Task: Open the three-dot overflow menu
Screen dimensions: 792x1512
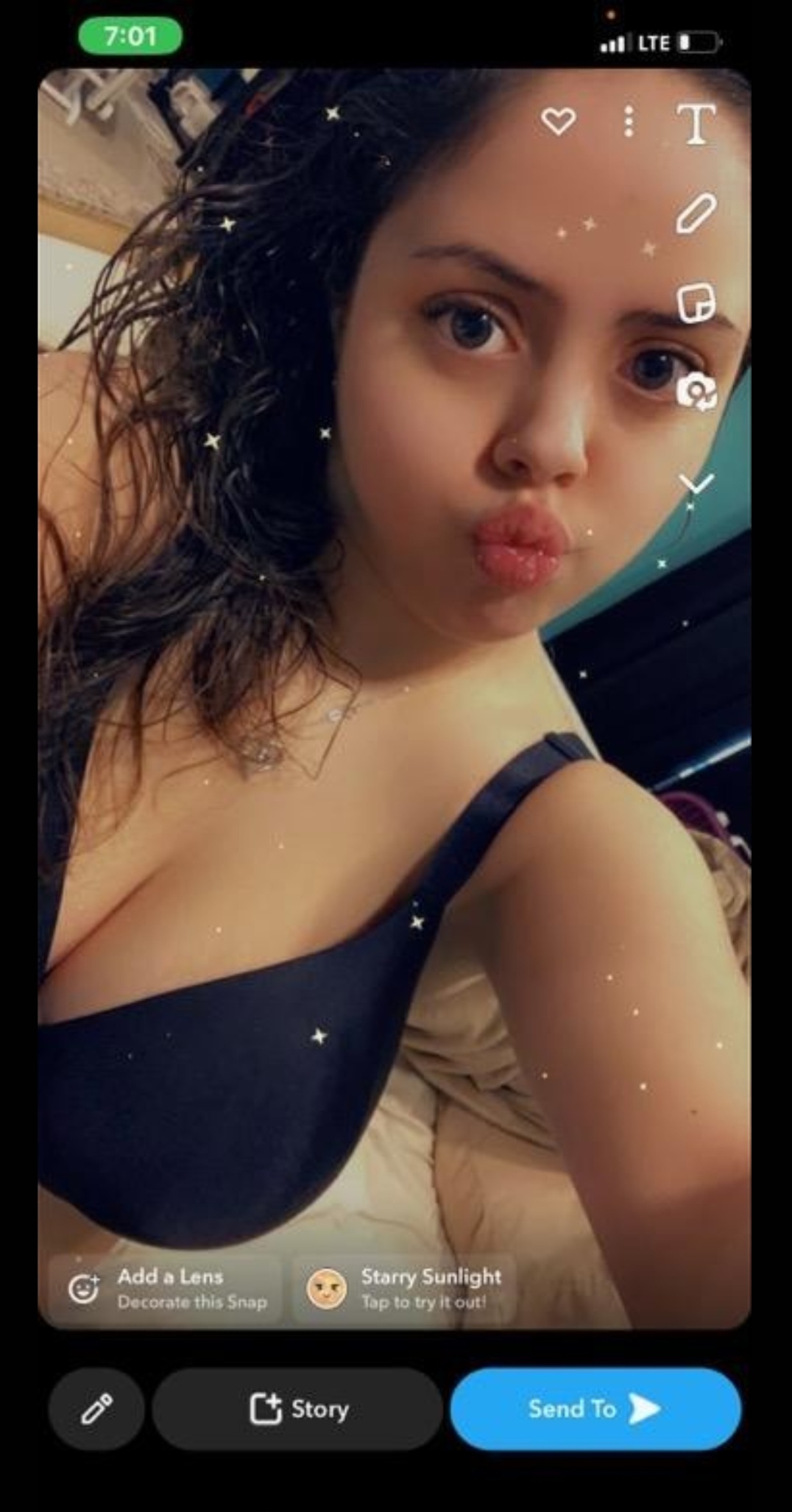Action: pos(629,121)
